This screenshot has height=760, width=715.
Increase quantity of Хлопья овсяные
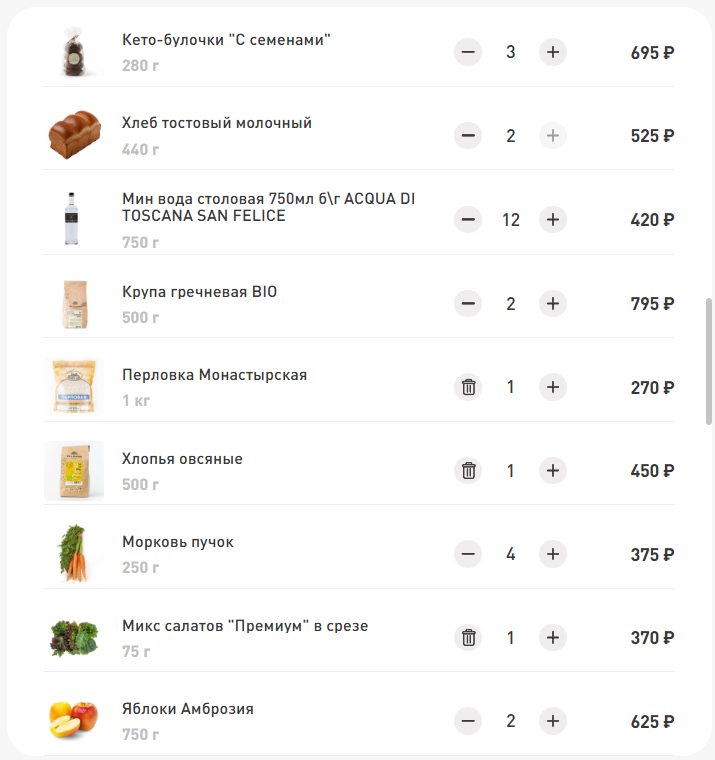[x=553, y=470]
